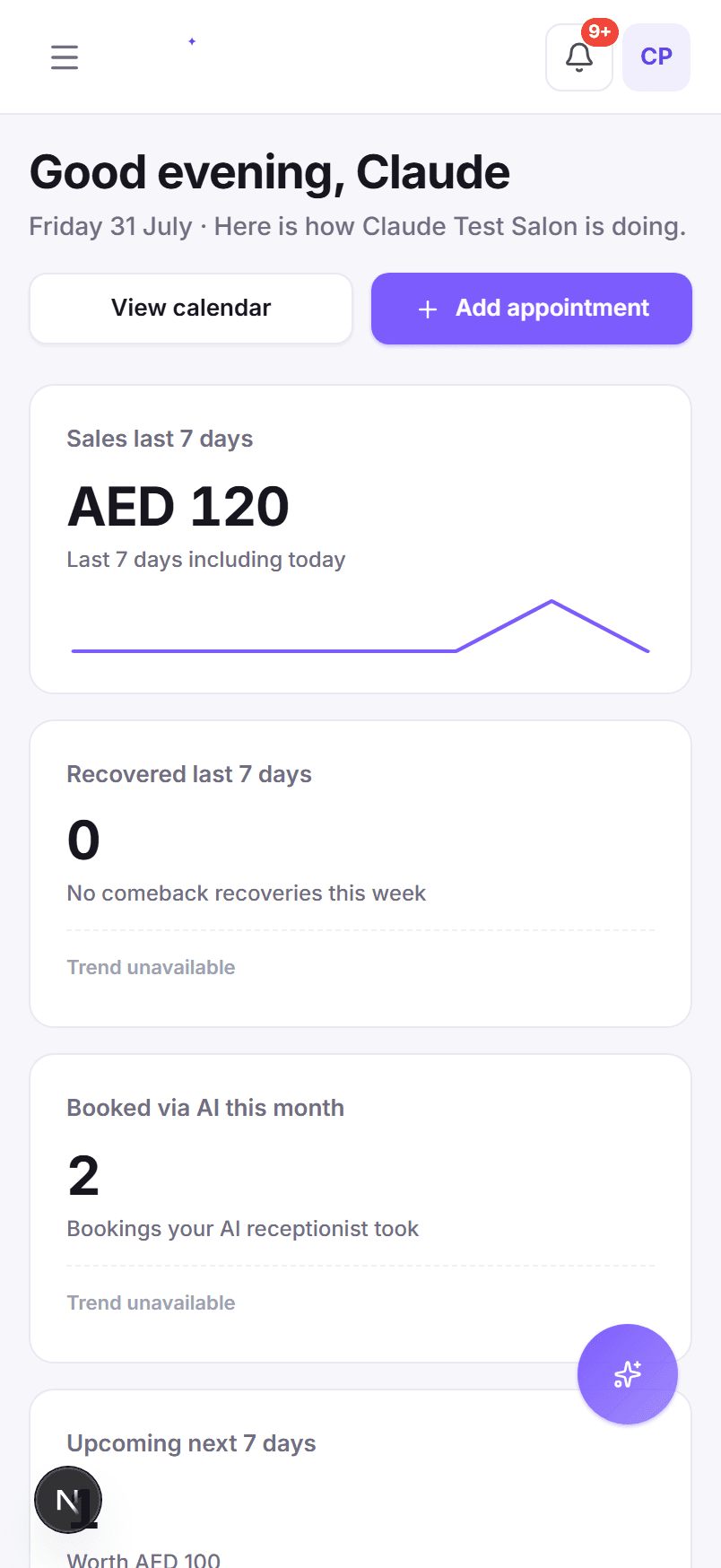Add a new appointment
Viewport: 721px width, 1568px height.
click(x=532, y=309)
